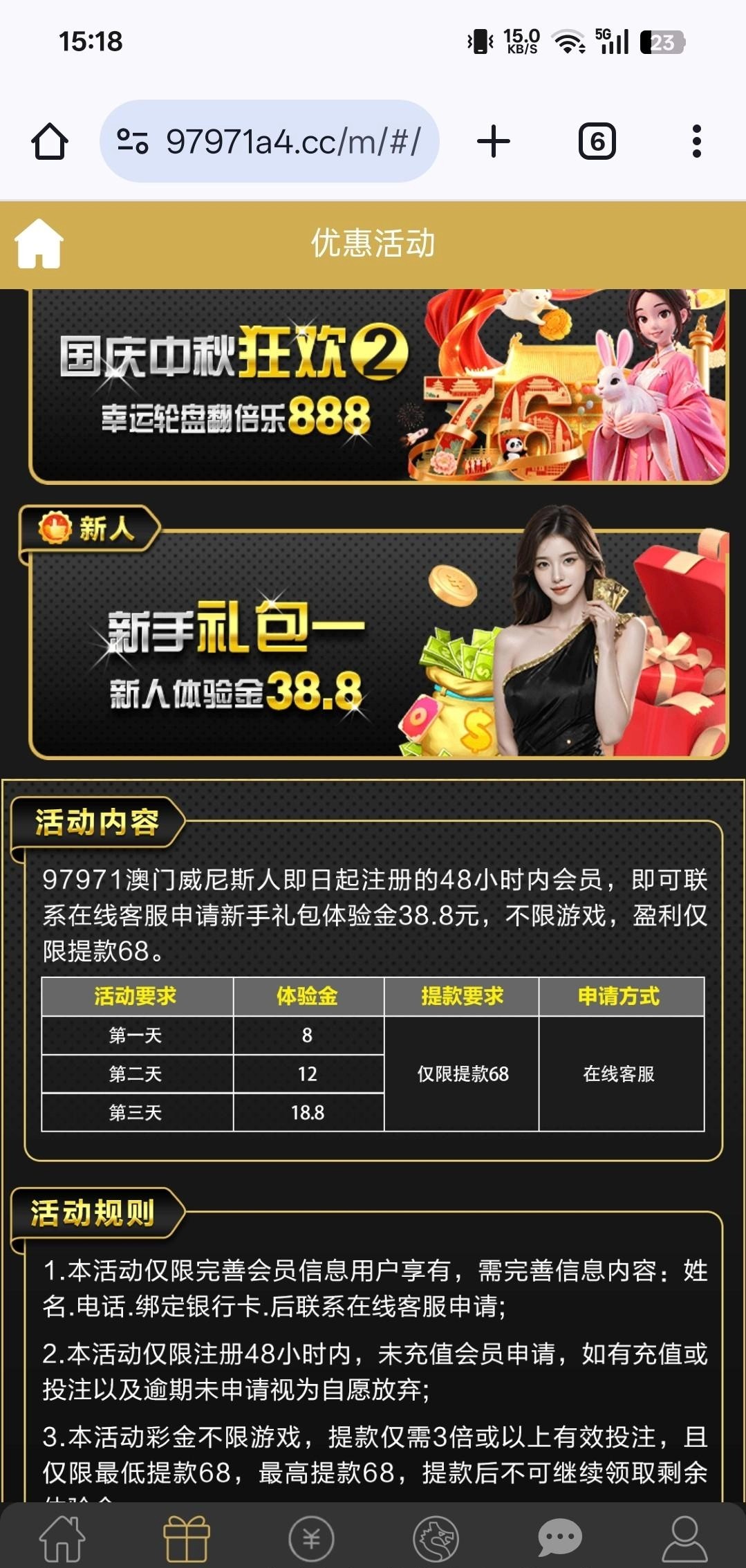The height and width of the screenshot is (1568, 746).
Task: Go to the profile account tab
Action: tap(684, 1538)
